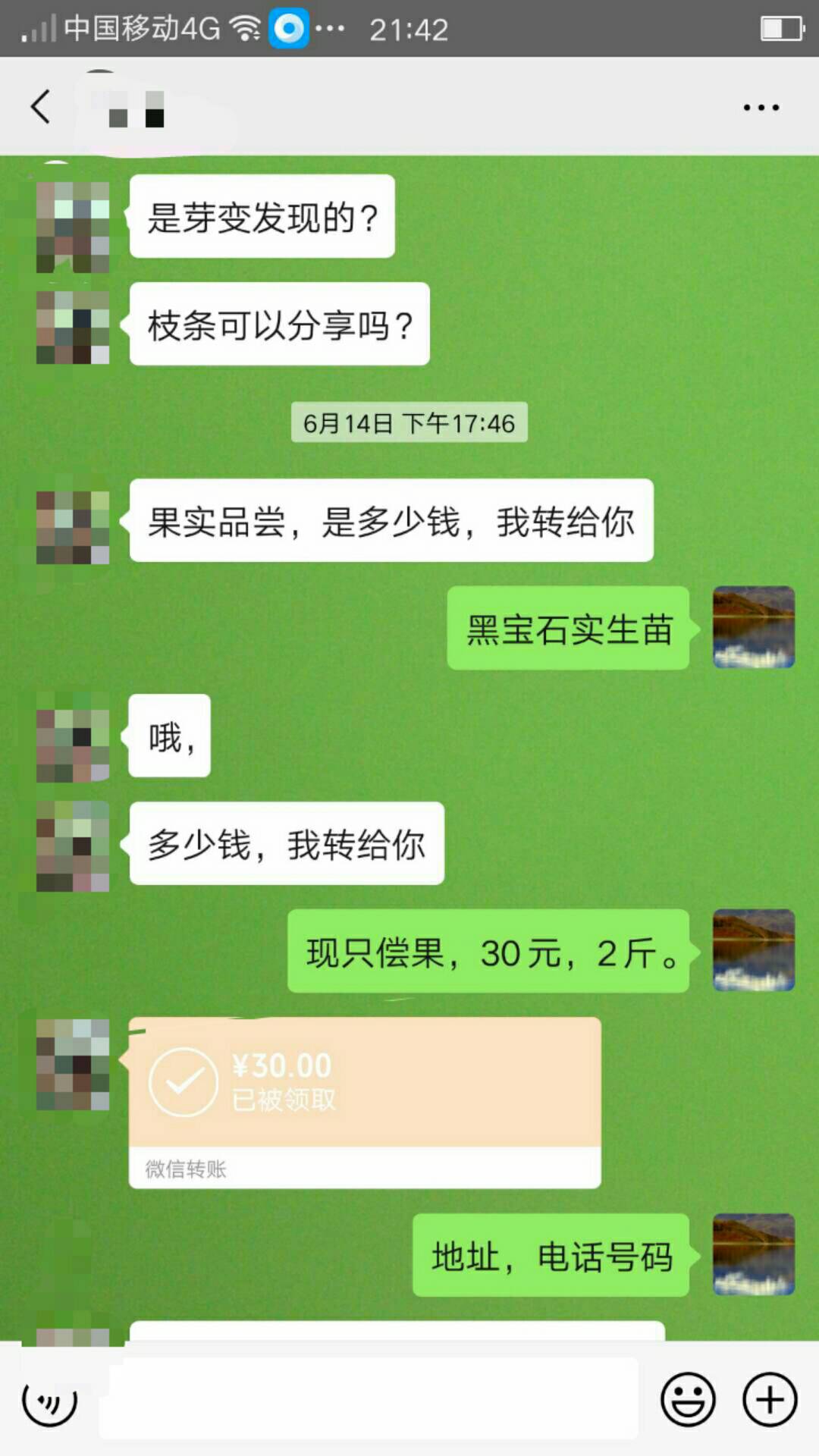Open the chat options three-dot menu
819x1456 pixels.
click(761, 108)
